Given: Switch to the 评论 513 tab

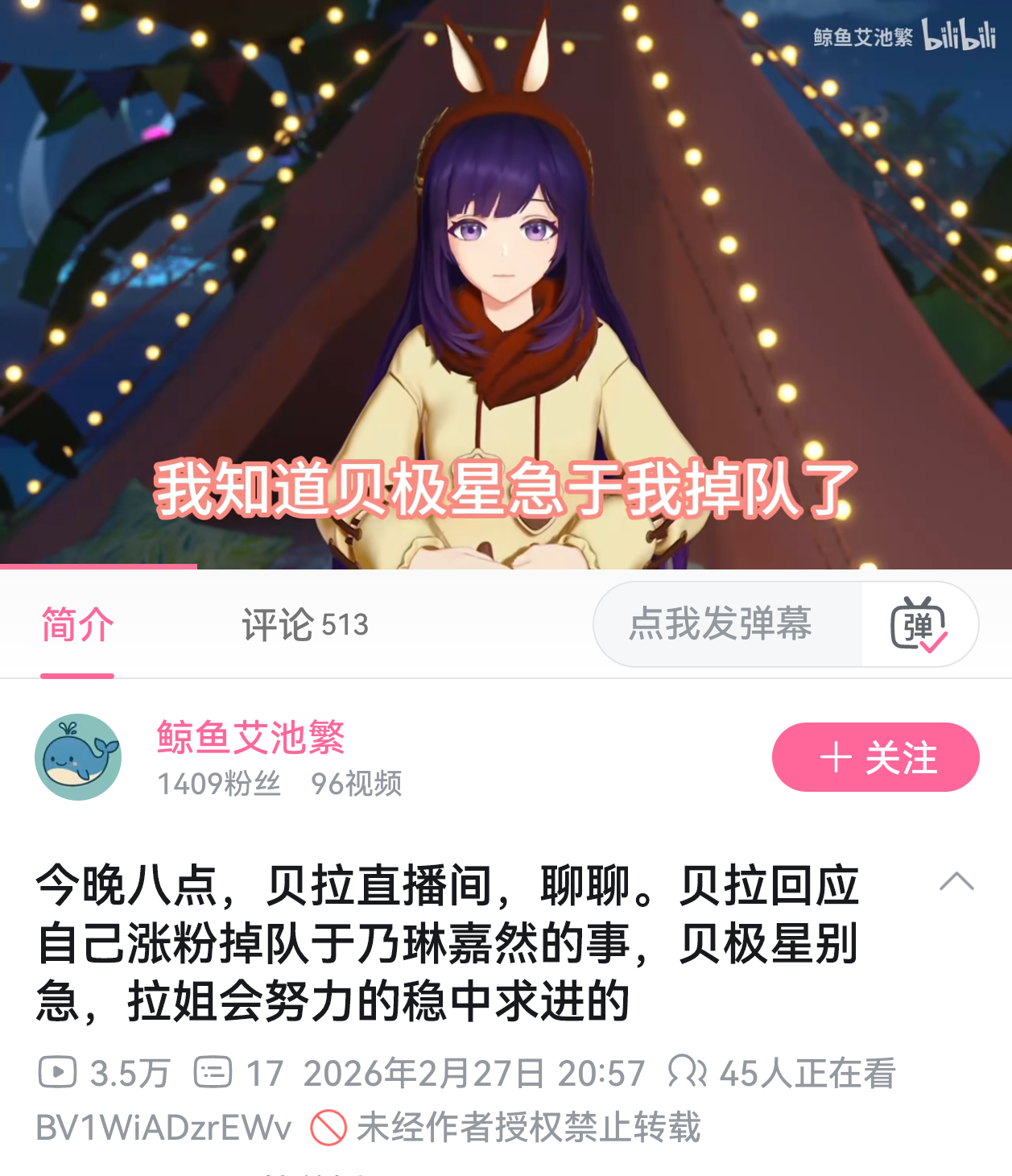Looking at the screenshot, I should 304,625.
